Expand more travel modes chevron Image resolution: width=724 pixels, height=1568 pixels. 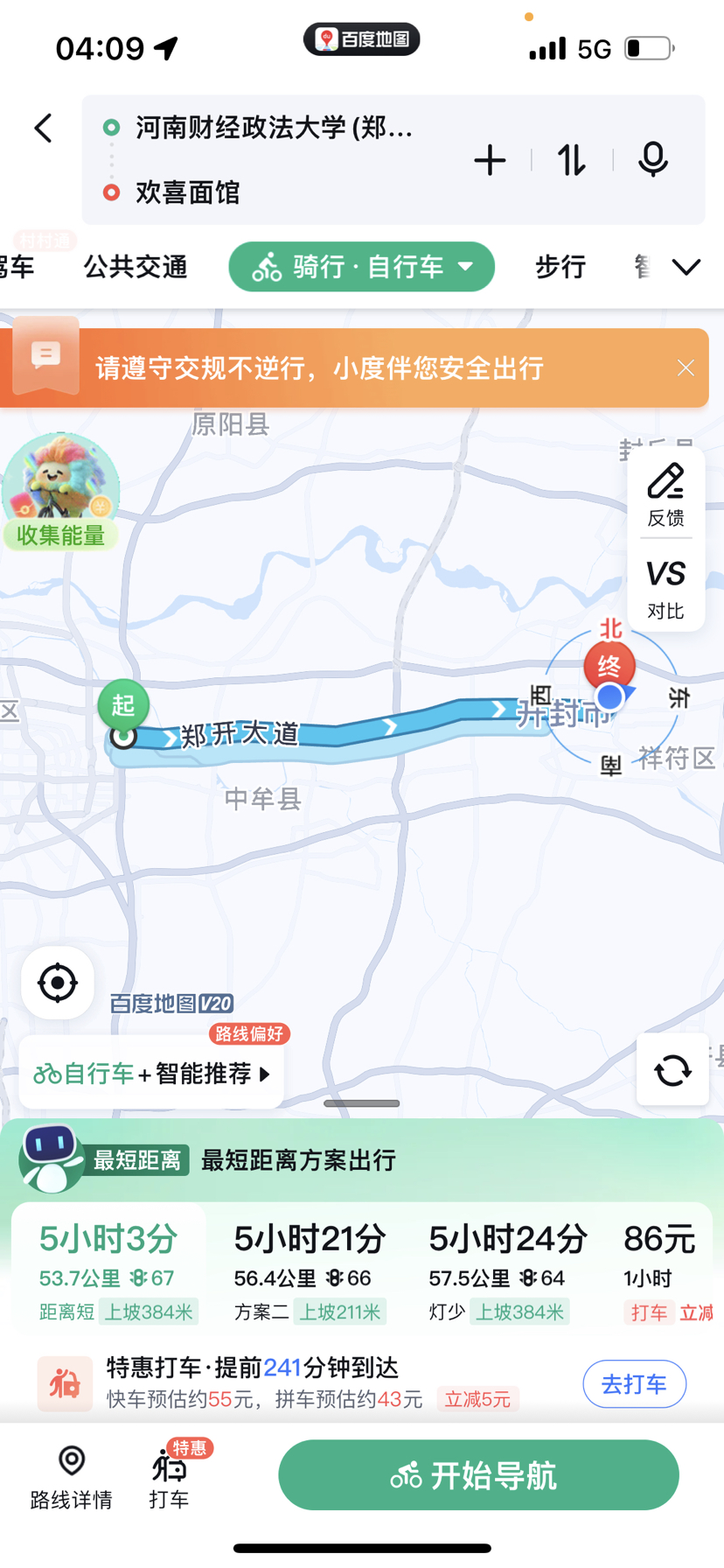[x=687, y=267]
